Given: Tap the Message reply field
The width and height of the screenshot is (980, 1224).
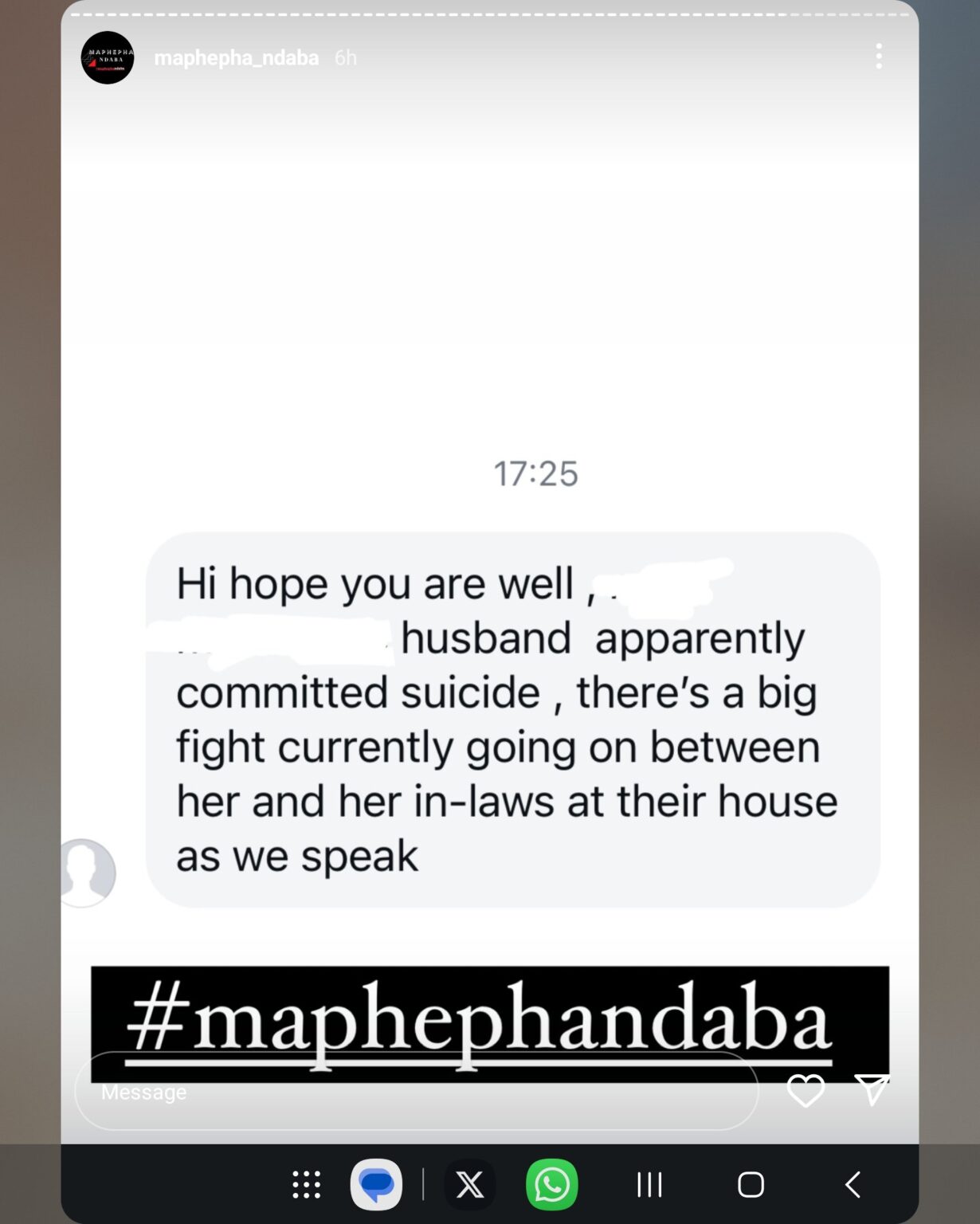Looking at the screenshot, I should [416, 1091].
